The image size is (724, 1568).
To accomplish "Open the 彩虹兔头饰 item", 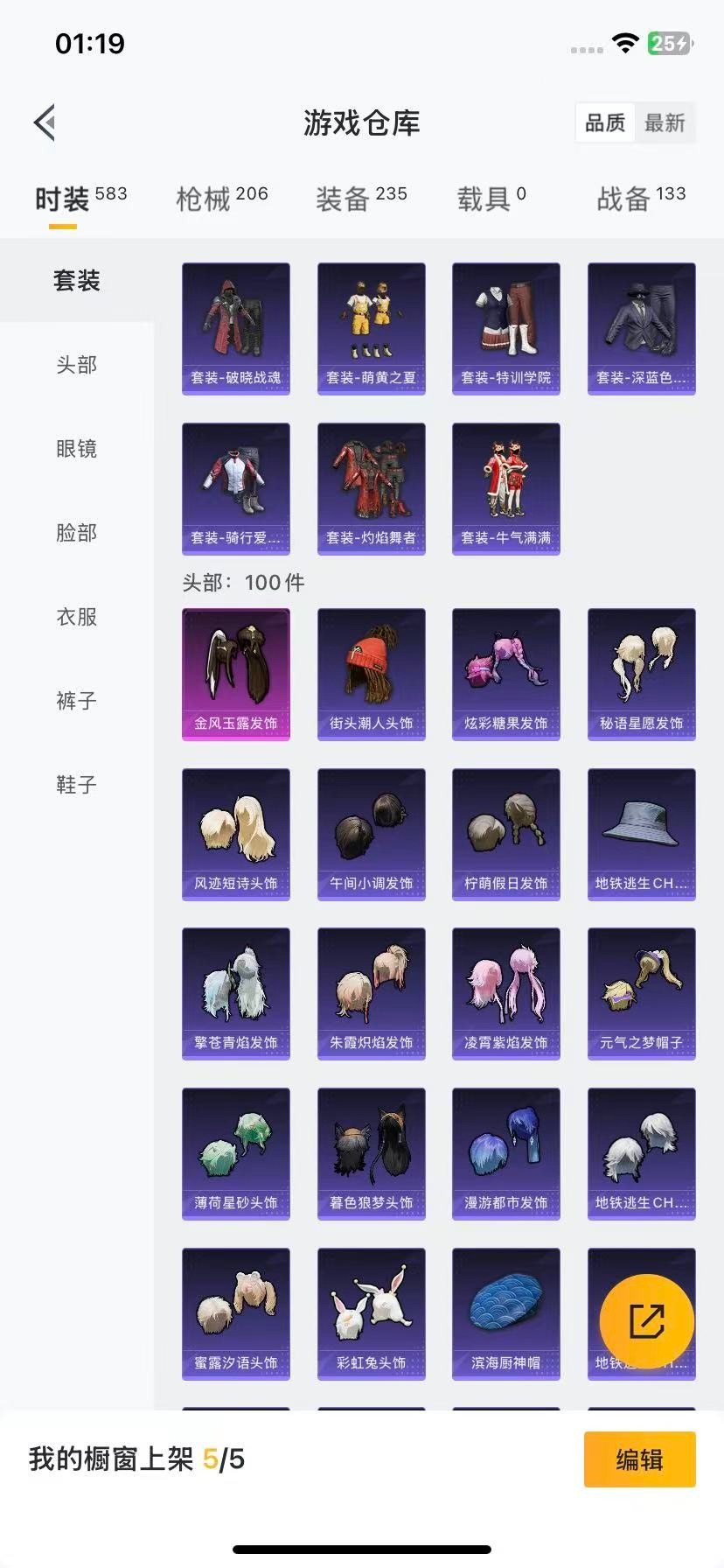I will click(x=371, y=1314).
